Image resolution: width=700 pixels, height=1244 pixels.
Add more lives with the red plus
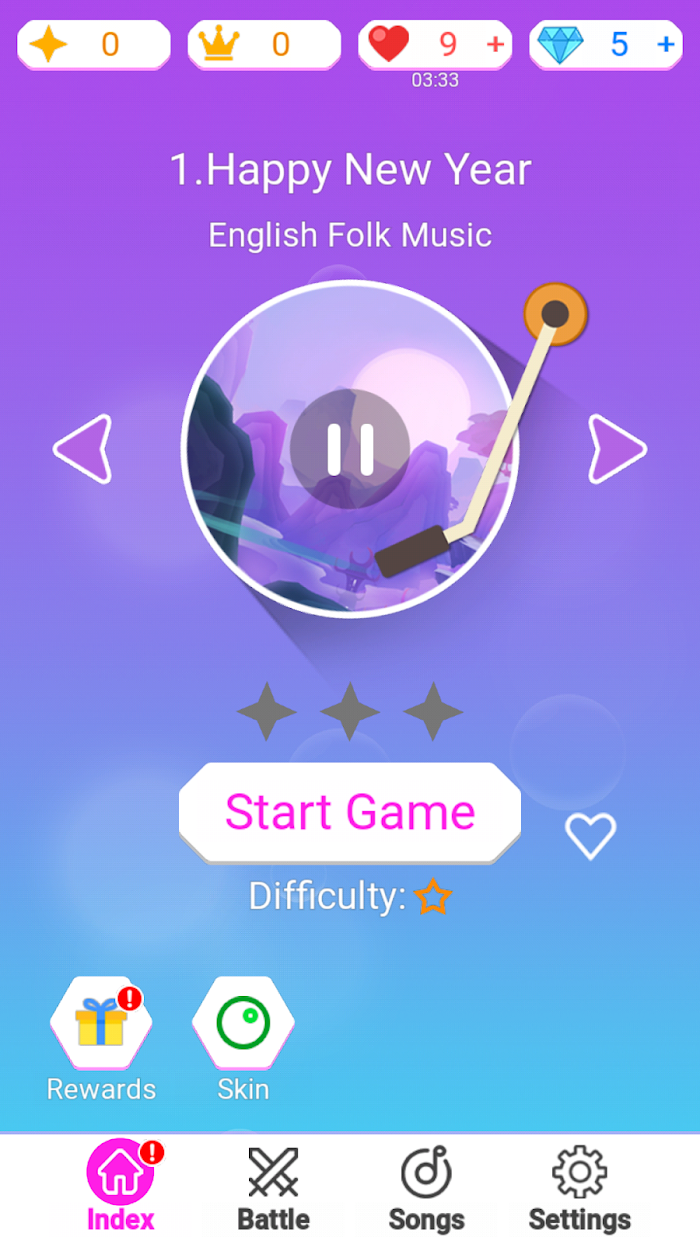pyautogui.click(x=495, y=45)
